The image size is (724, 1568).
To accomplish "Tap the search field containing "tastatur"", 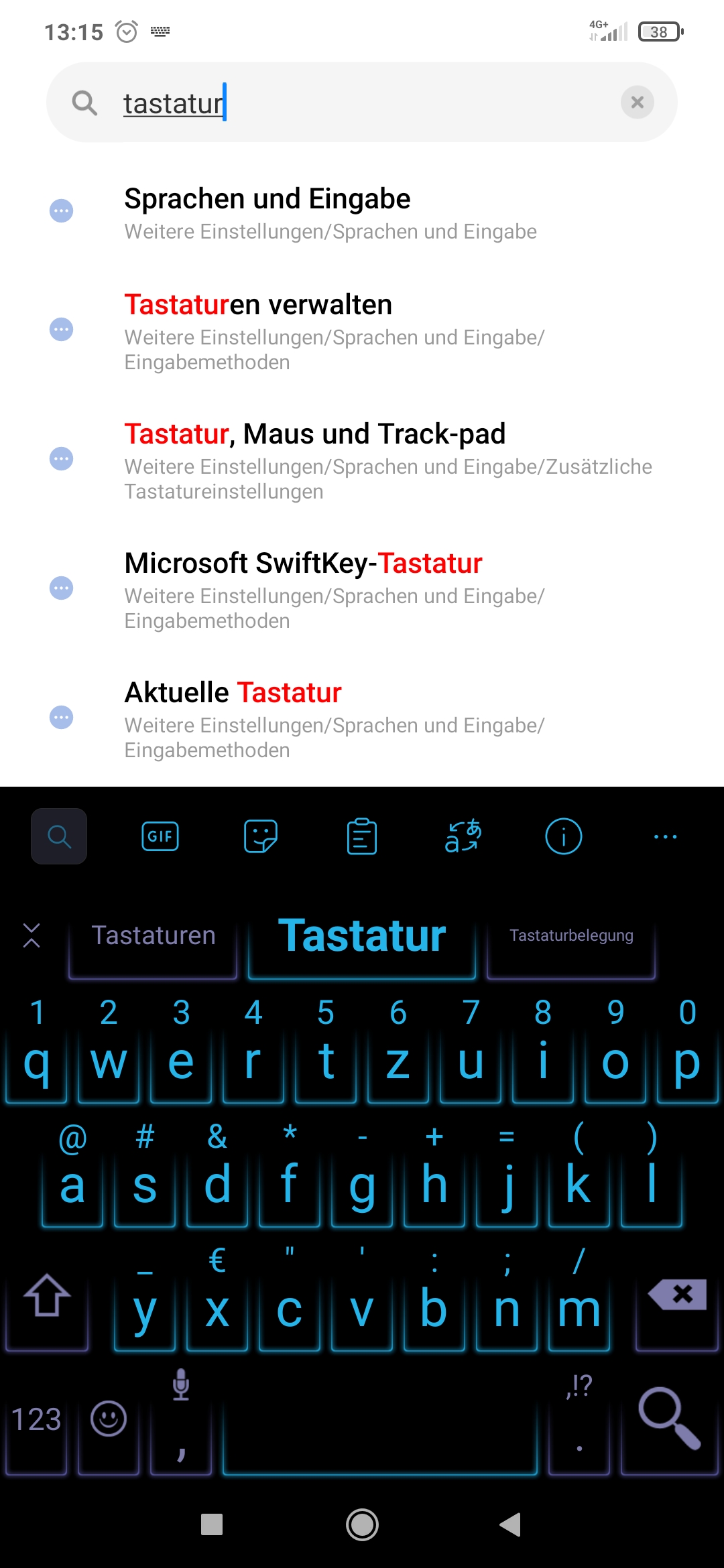I will coord(362,103).
